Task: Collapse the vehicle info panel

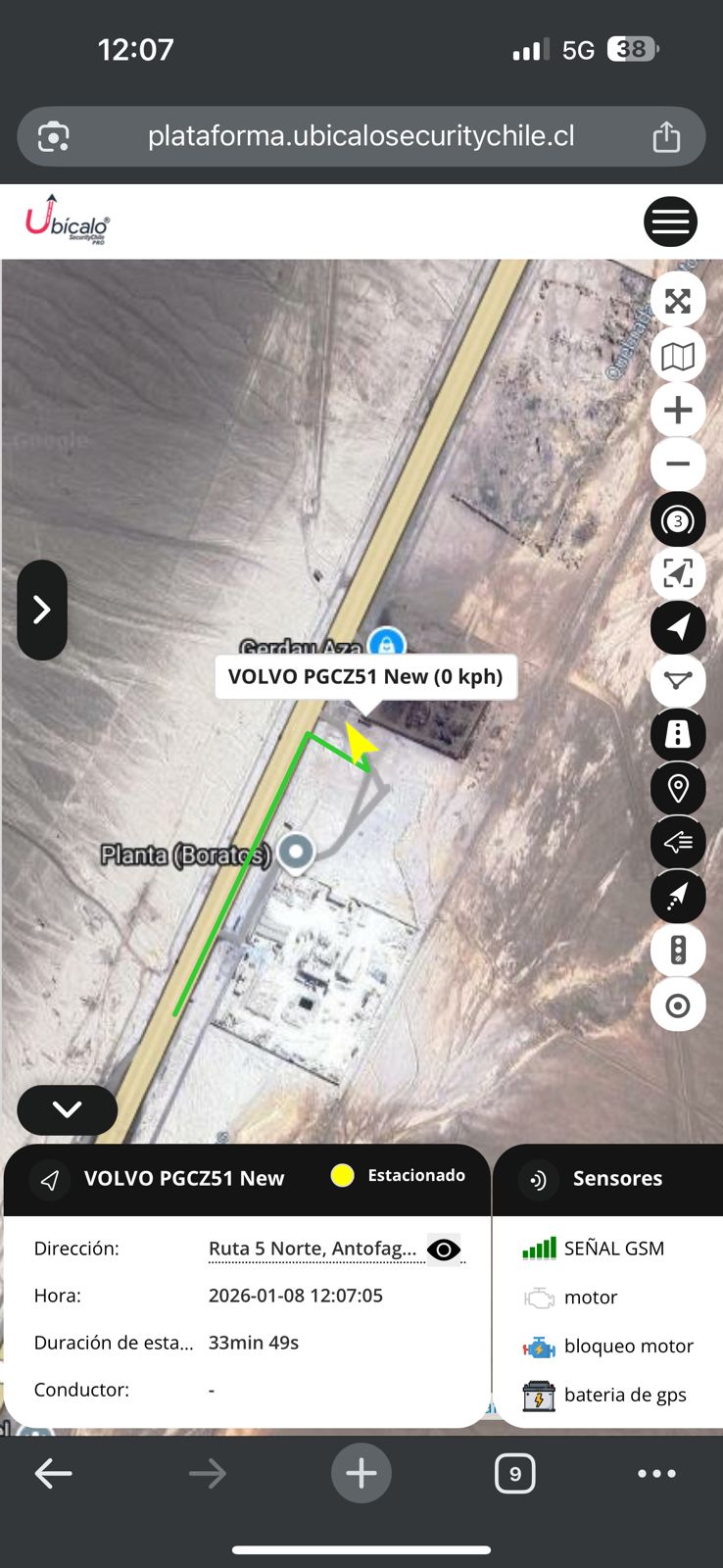Action: [67, 1109]
